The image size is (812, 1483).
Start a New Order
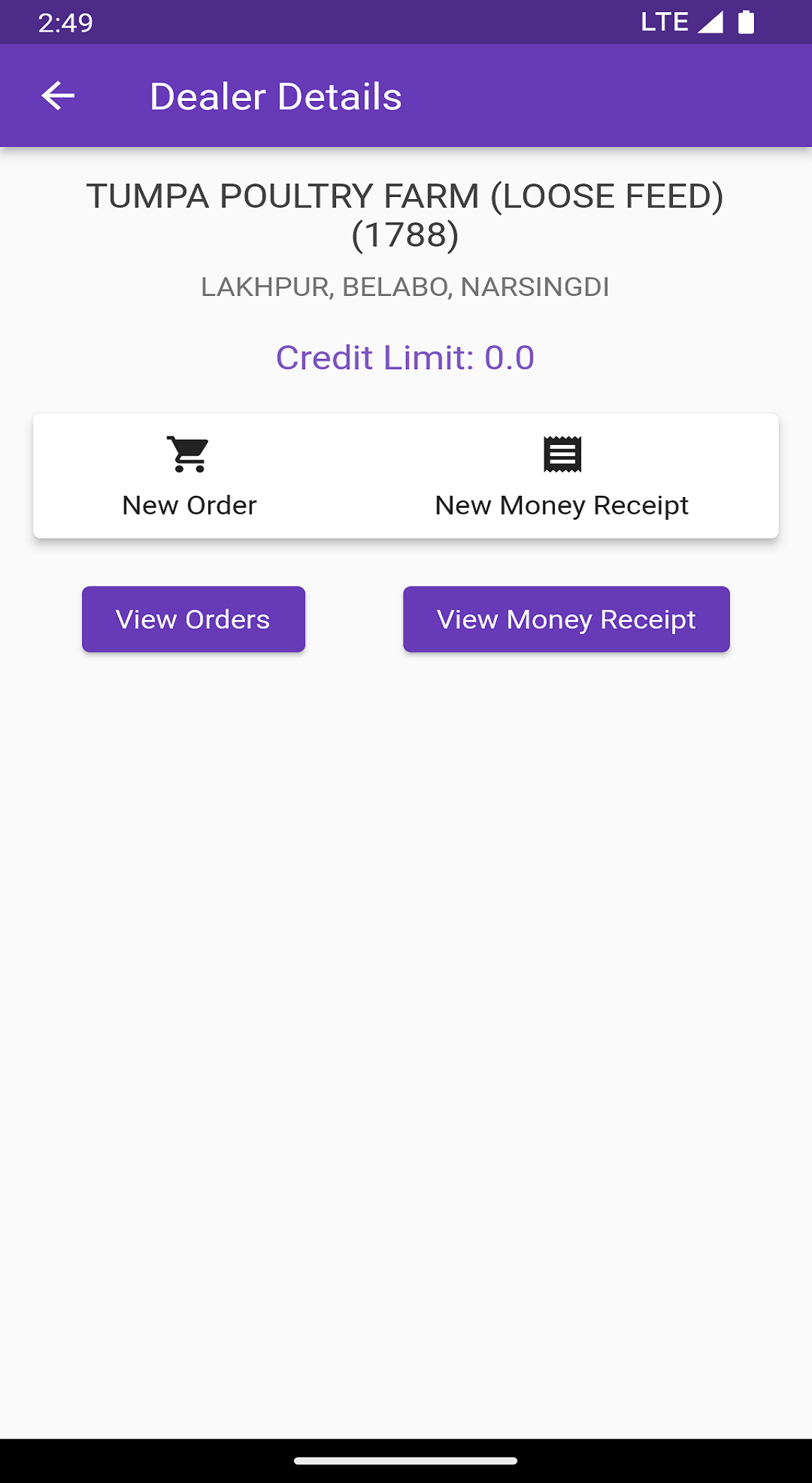189,477
